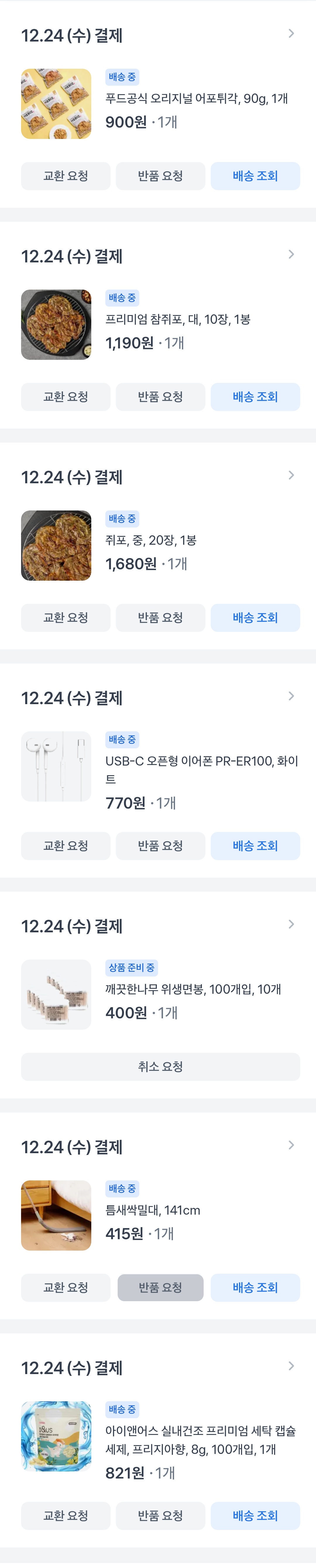This screenshot has height=1568, width=316.
Task: Request return for 프리미엄 참쥐포
Action: click(160, 397)
